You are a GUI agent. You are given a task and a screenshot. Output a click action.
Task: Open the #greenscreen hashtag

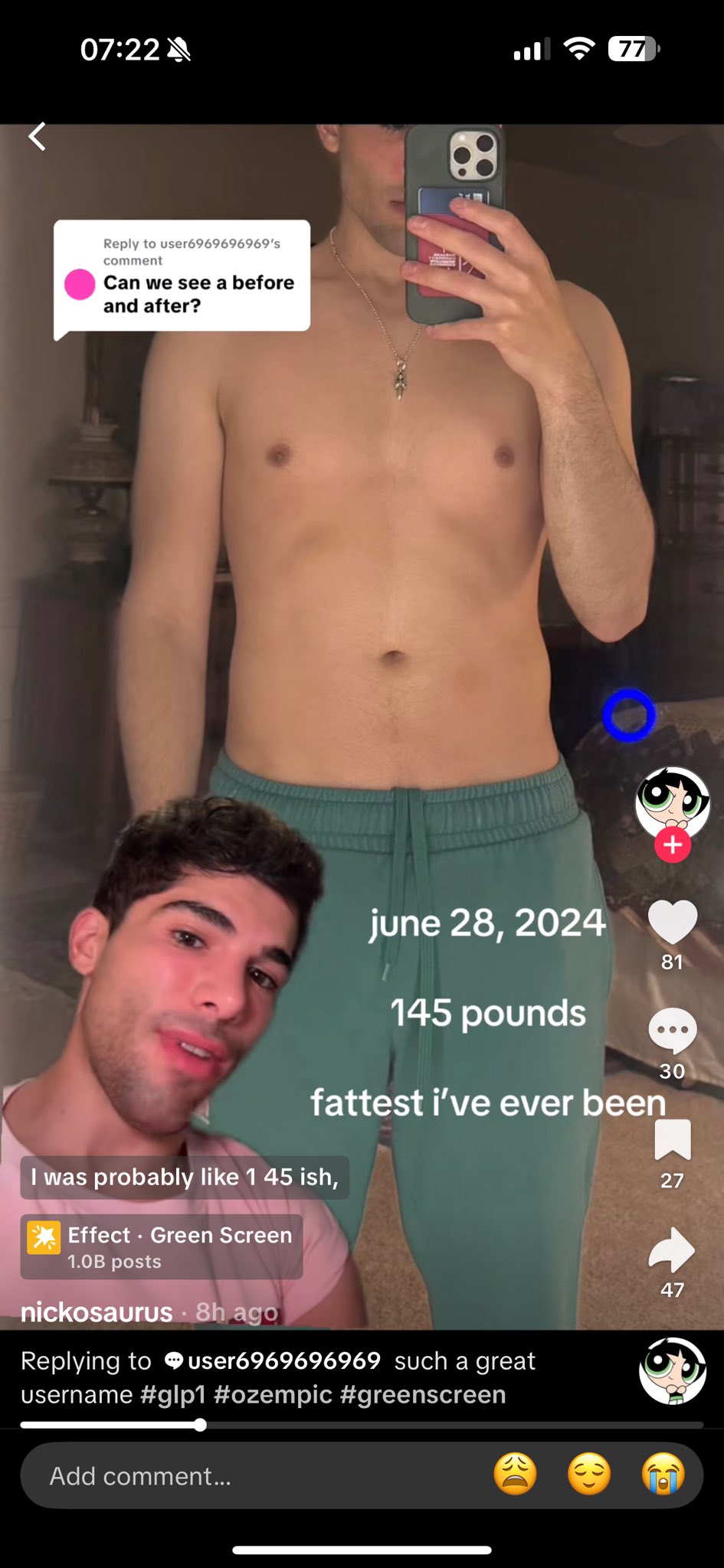(423, 1394)
